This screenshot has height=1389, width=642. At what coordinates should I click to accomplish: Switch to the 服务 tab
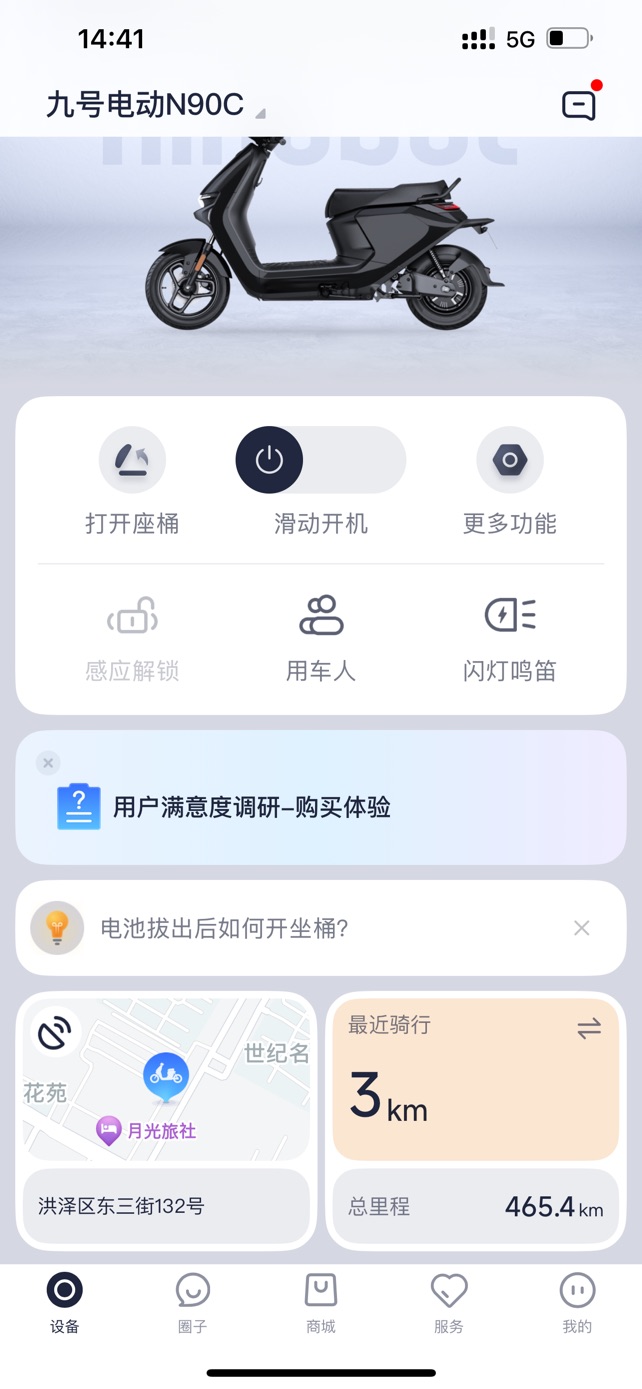point(449,1304)
